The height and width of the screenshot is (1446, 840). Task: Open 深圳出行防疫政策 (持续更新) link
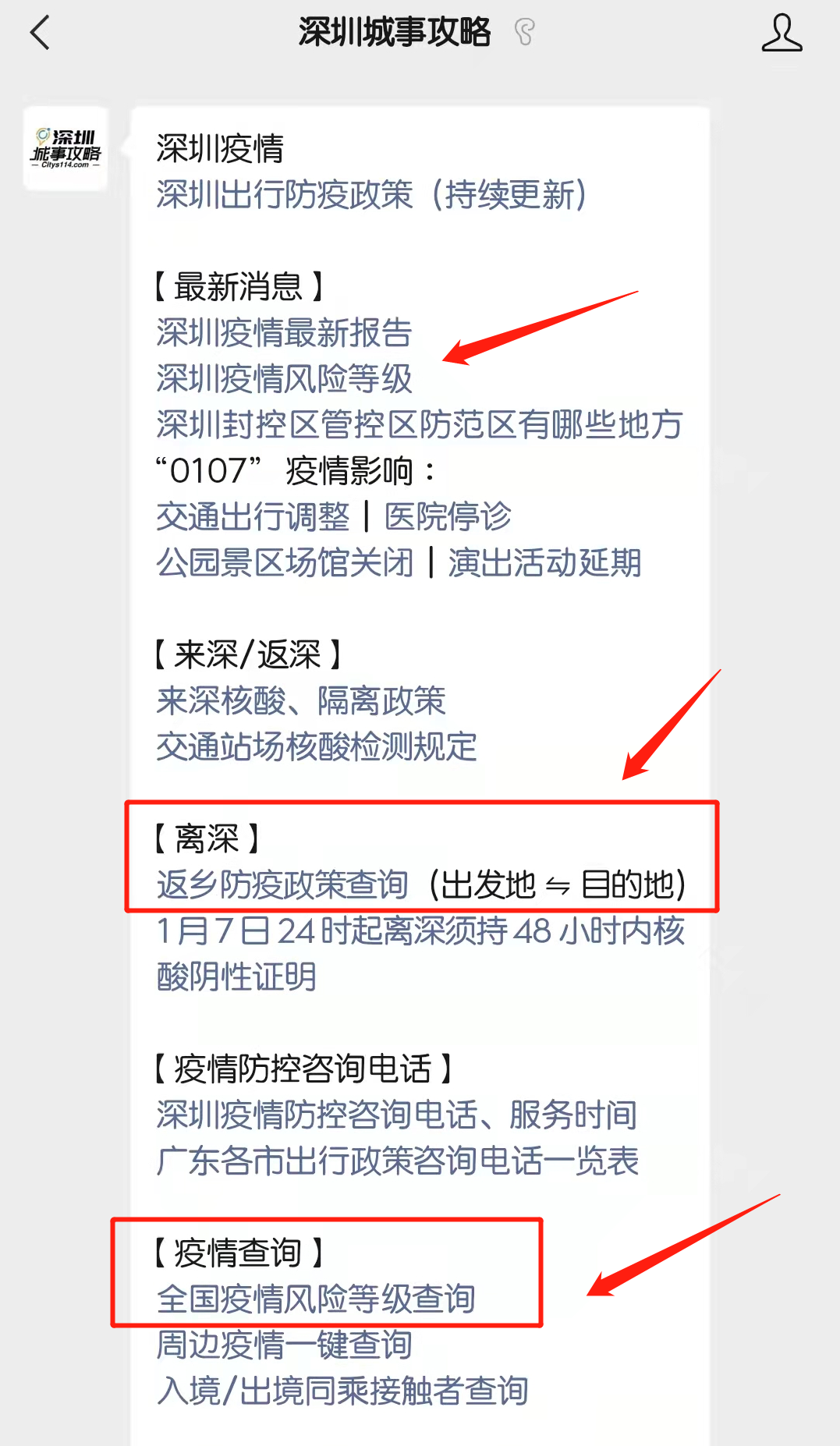(371, 195)
